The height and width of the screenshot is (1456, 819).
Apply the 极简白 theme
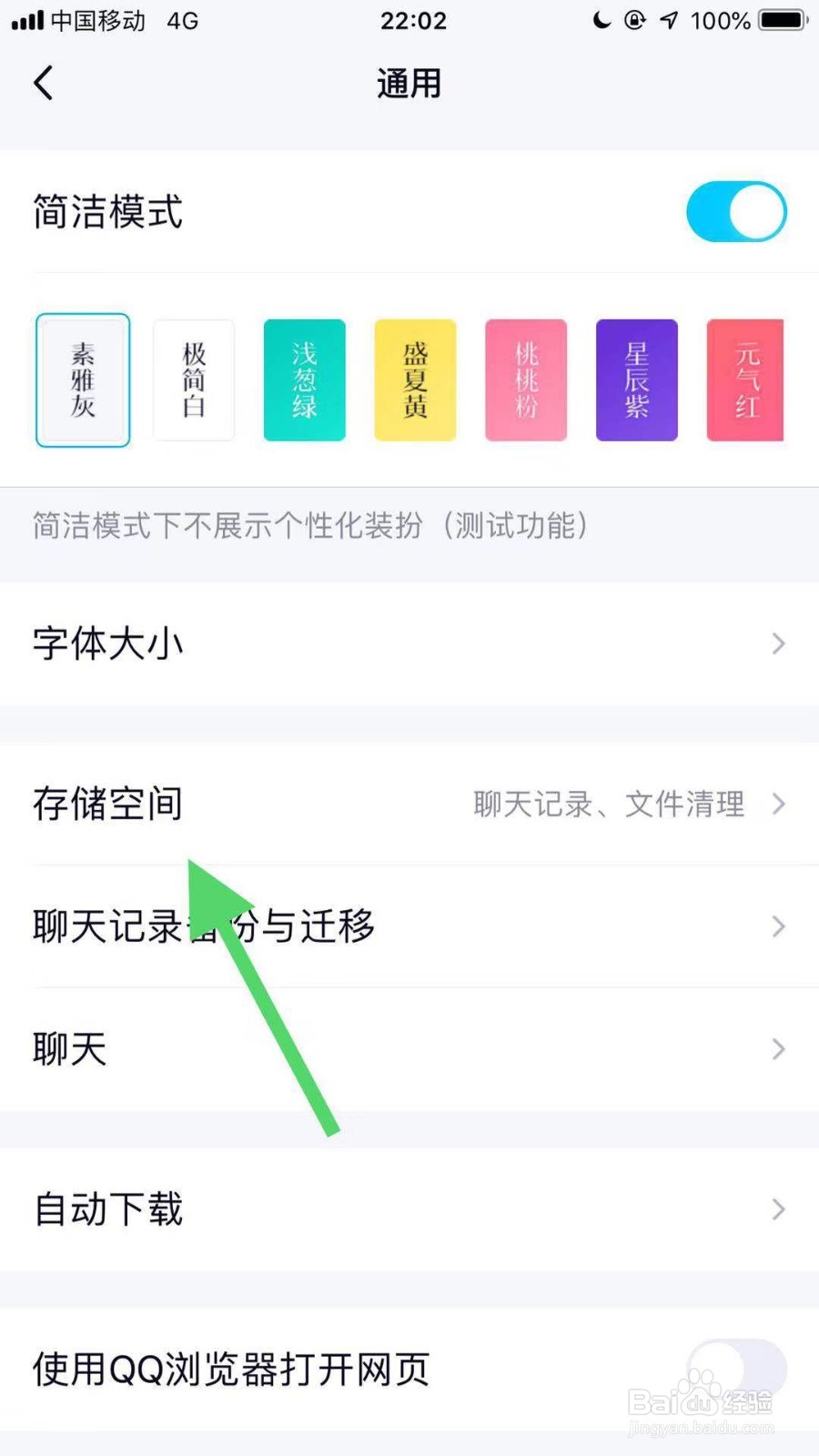193,380
